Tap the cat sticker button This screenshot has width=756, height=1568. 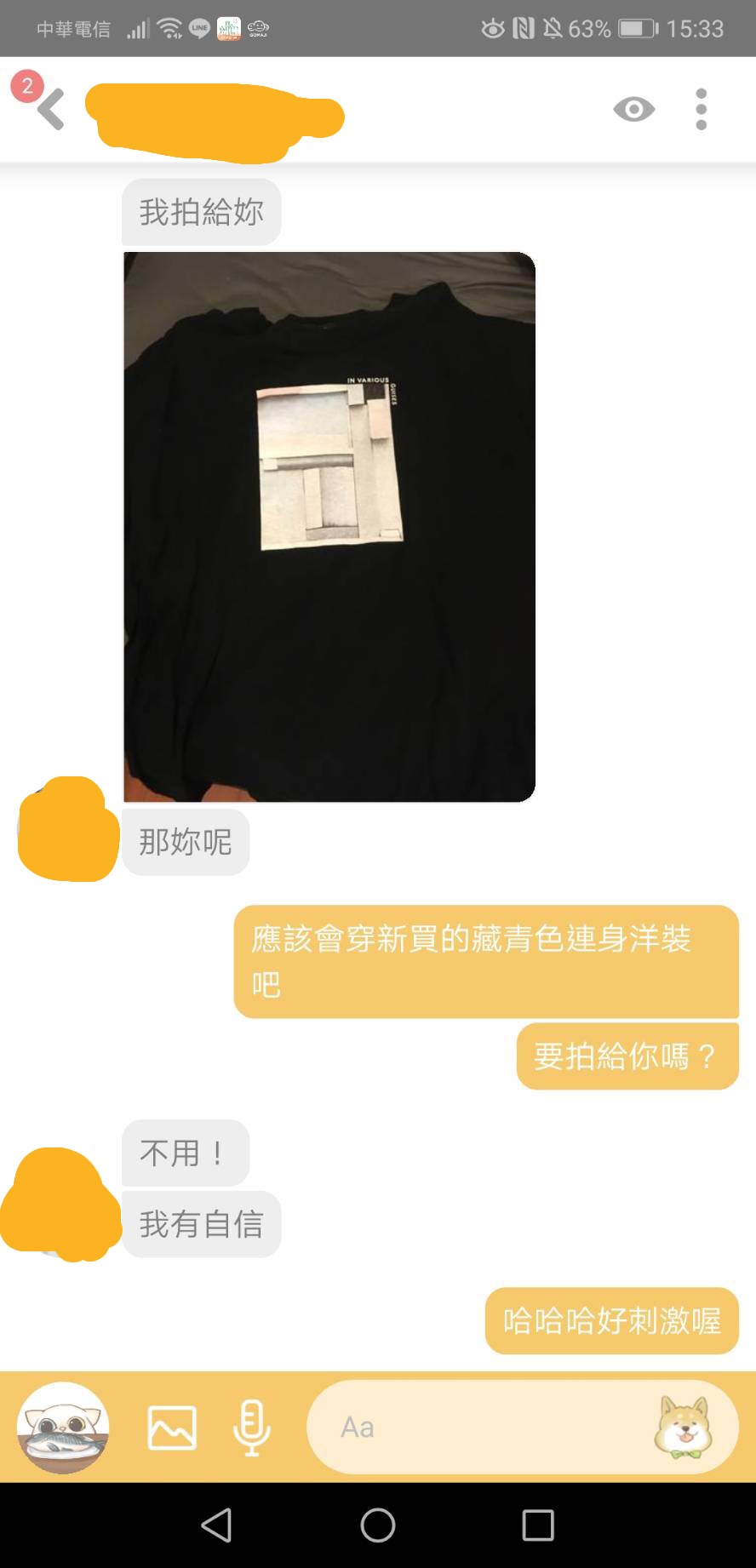[x=63, y=1428]
